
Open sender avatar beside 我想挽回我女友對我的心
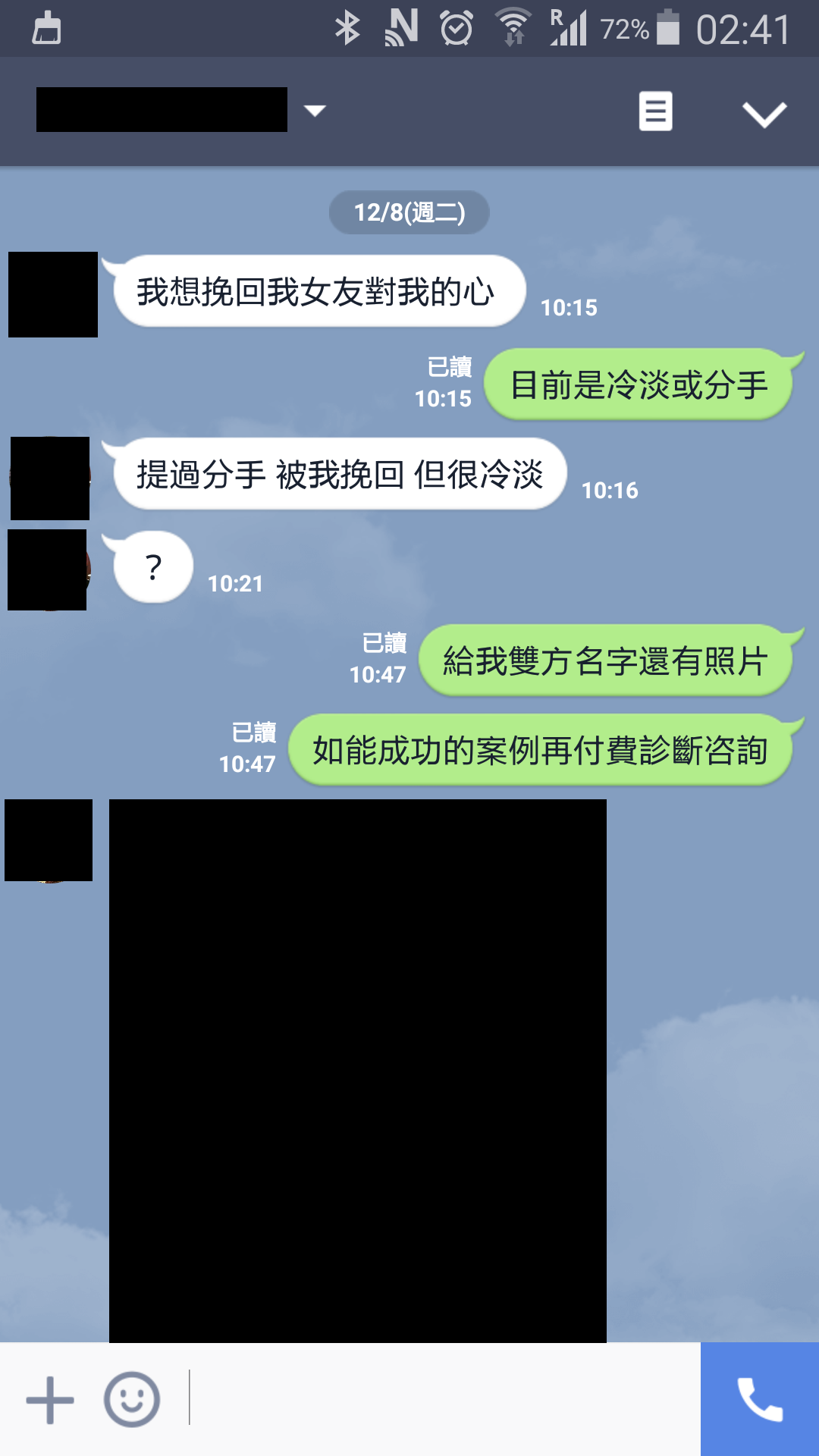click(x=53, y=294)
